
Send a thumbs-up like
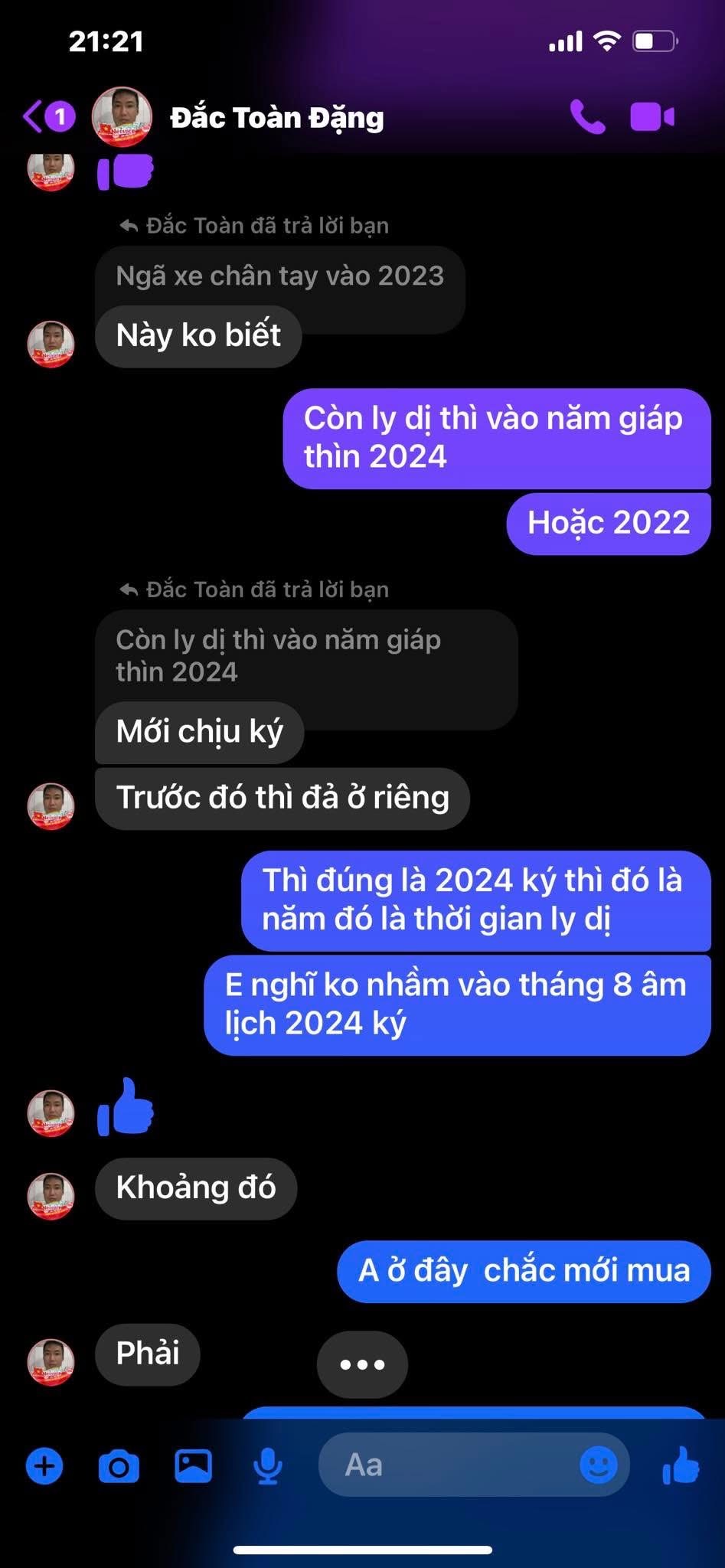click(x=681, y=1465)
